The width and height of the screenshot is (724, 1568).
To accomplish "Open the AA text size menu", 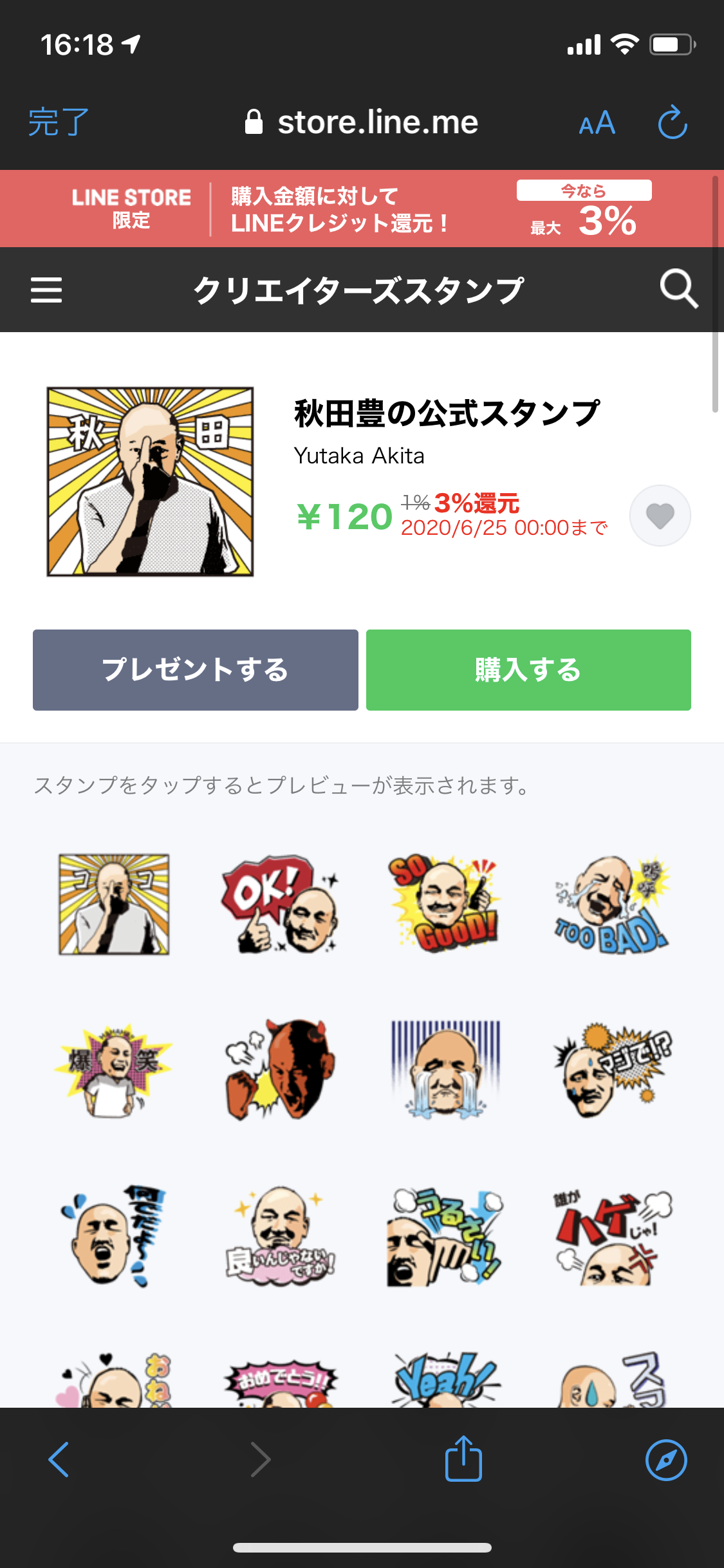I will point(597,122).
